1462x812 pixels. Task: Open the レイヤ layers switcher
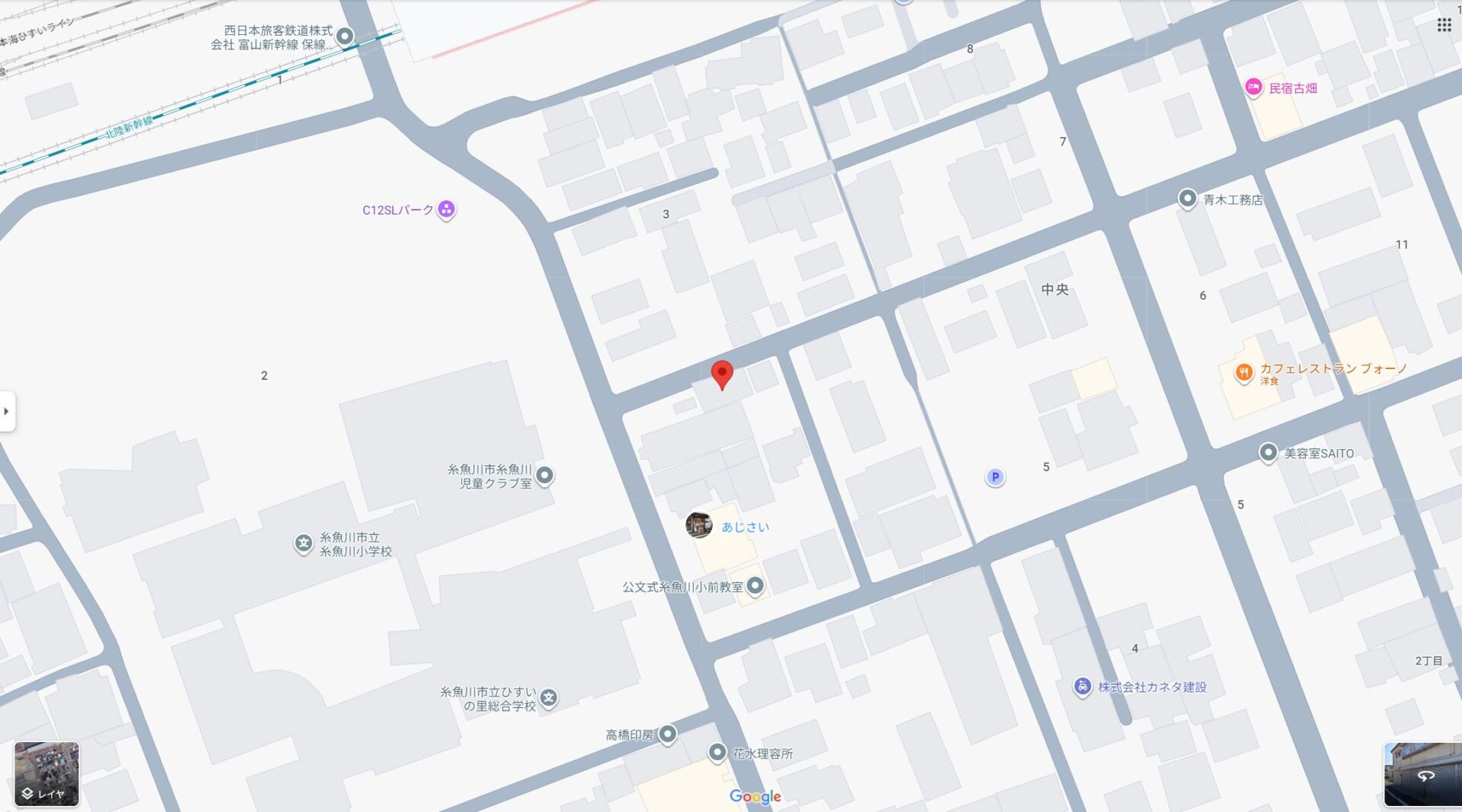(x=46, y=774)
